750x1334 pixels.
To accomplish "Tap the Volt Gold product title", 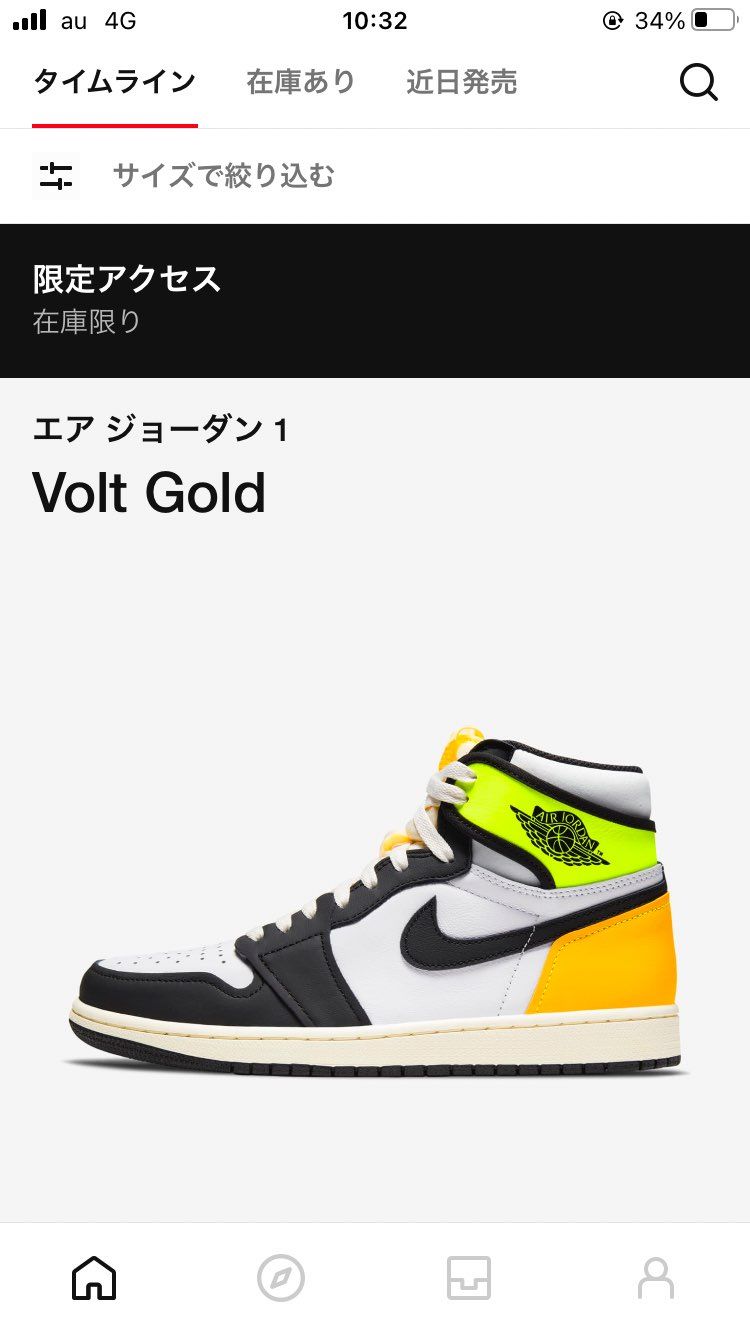I will tap(150, 493).
